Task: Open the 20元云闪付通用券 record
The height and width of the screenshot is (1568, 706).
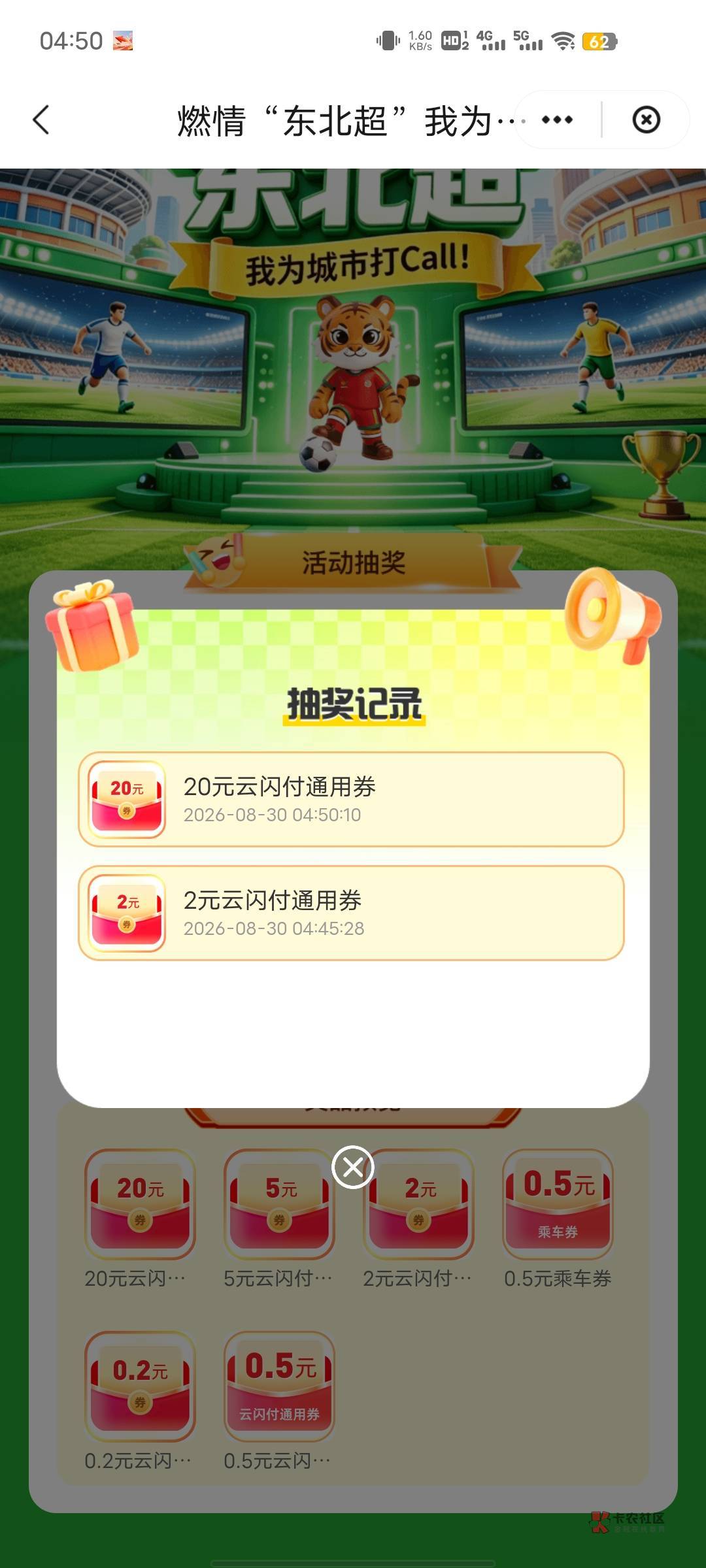Action: (352, 799)
